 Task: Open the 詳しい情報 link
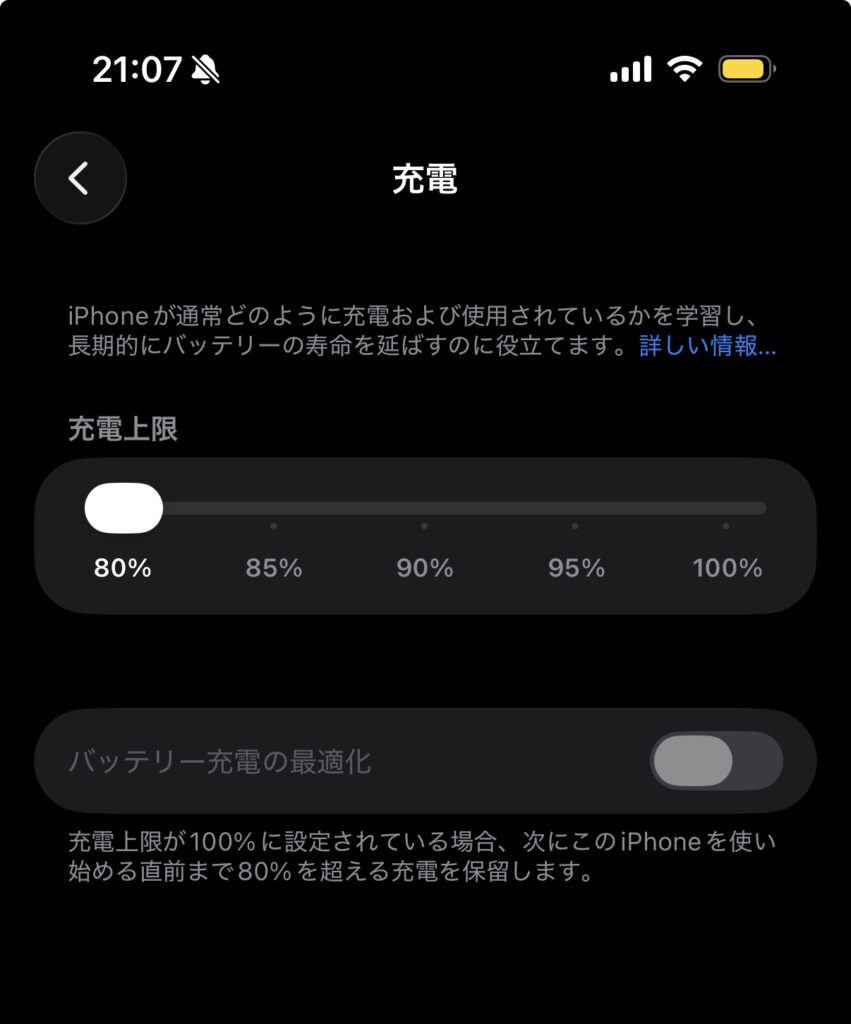(707, 347)
